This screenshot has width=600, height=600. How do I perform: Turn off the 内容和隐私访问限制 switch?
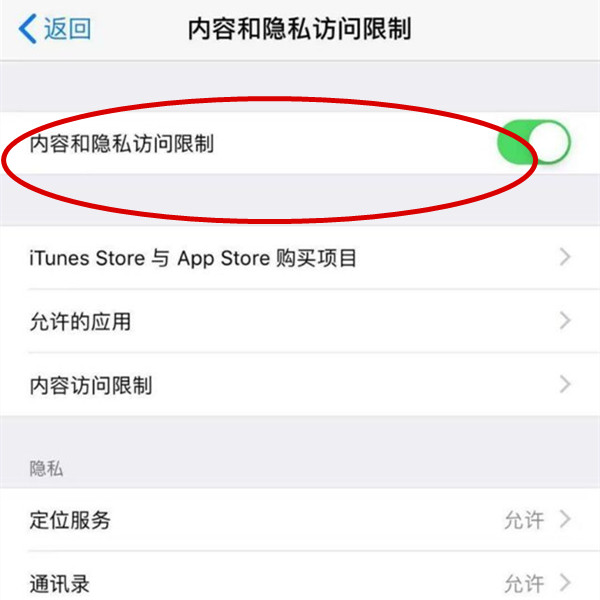point(533,143)
